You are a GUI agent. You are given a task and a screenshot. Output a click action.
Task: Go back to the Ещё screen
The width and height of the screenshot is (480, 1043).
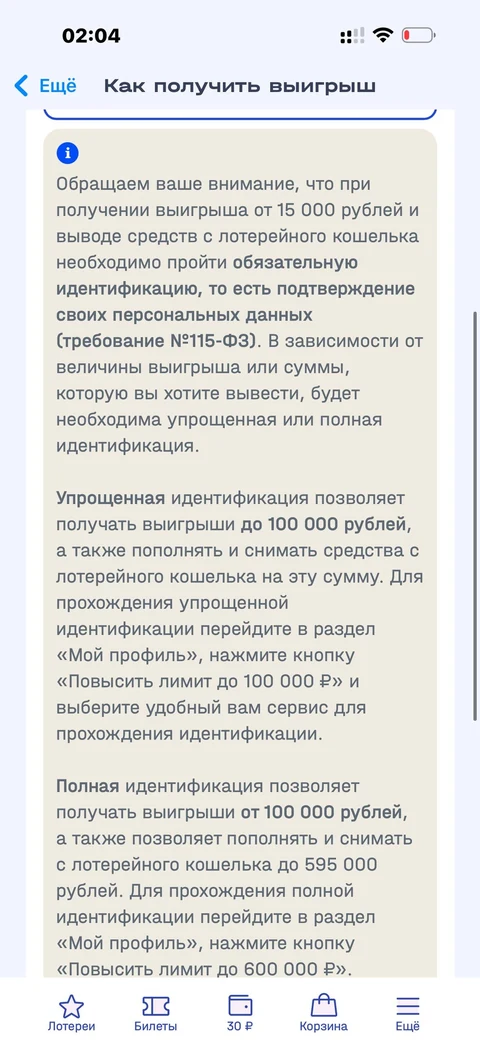pos(45,86)
